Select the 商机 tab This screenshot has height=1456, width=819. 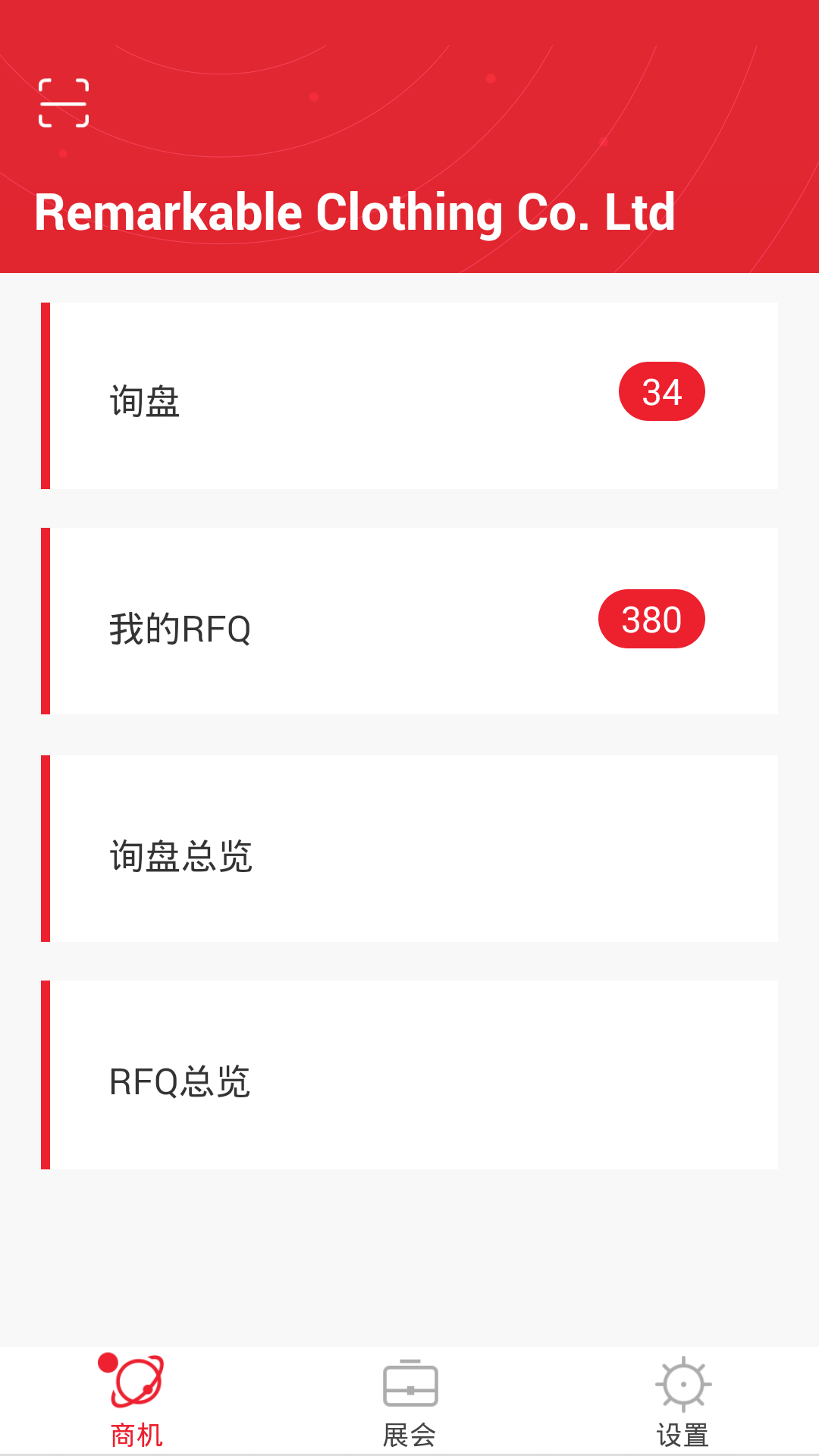pos(136,1401)
